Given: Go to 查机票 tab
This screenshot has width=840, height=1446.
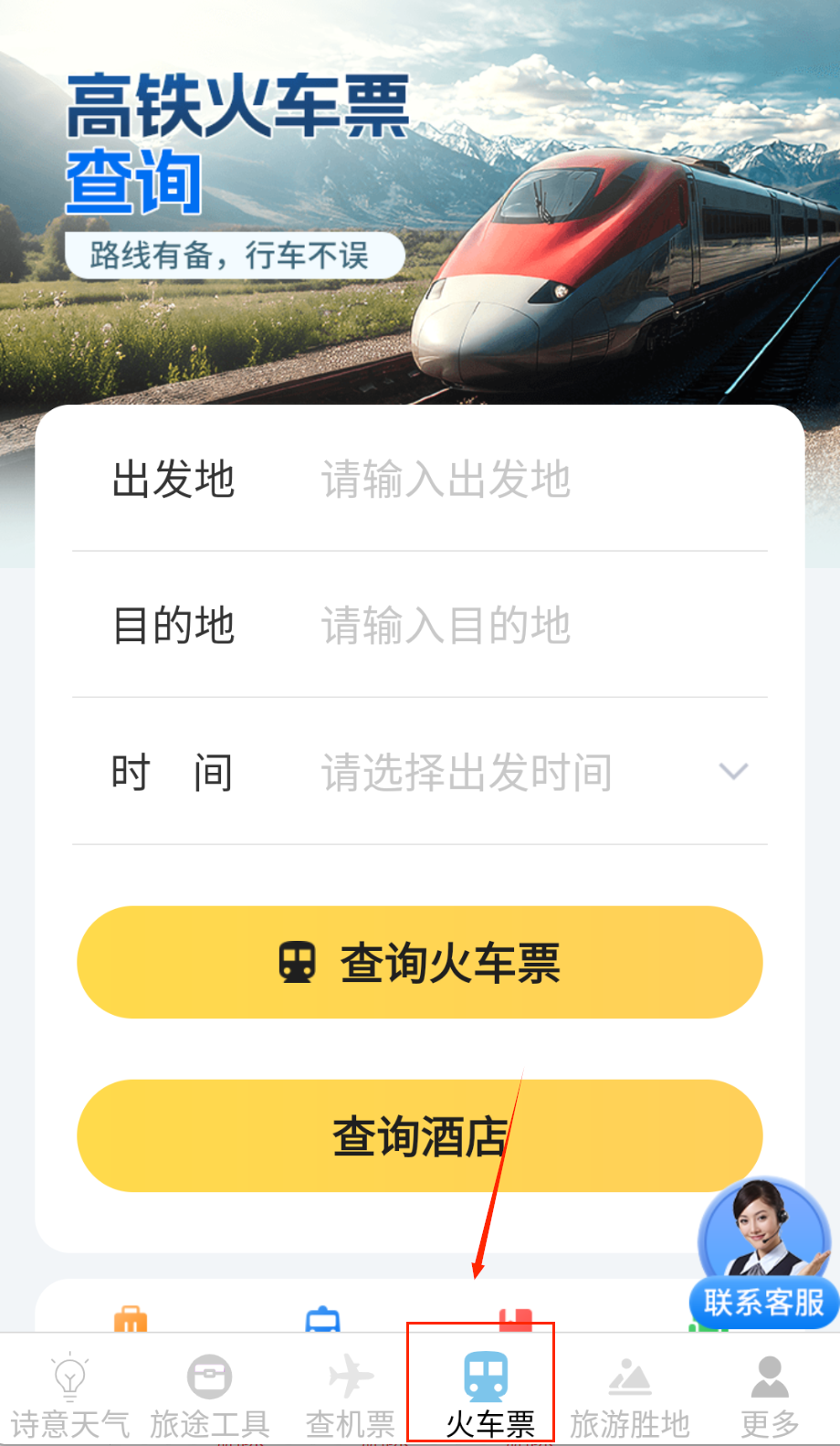Looking at the screenshot, I should [350, 1393].
